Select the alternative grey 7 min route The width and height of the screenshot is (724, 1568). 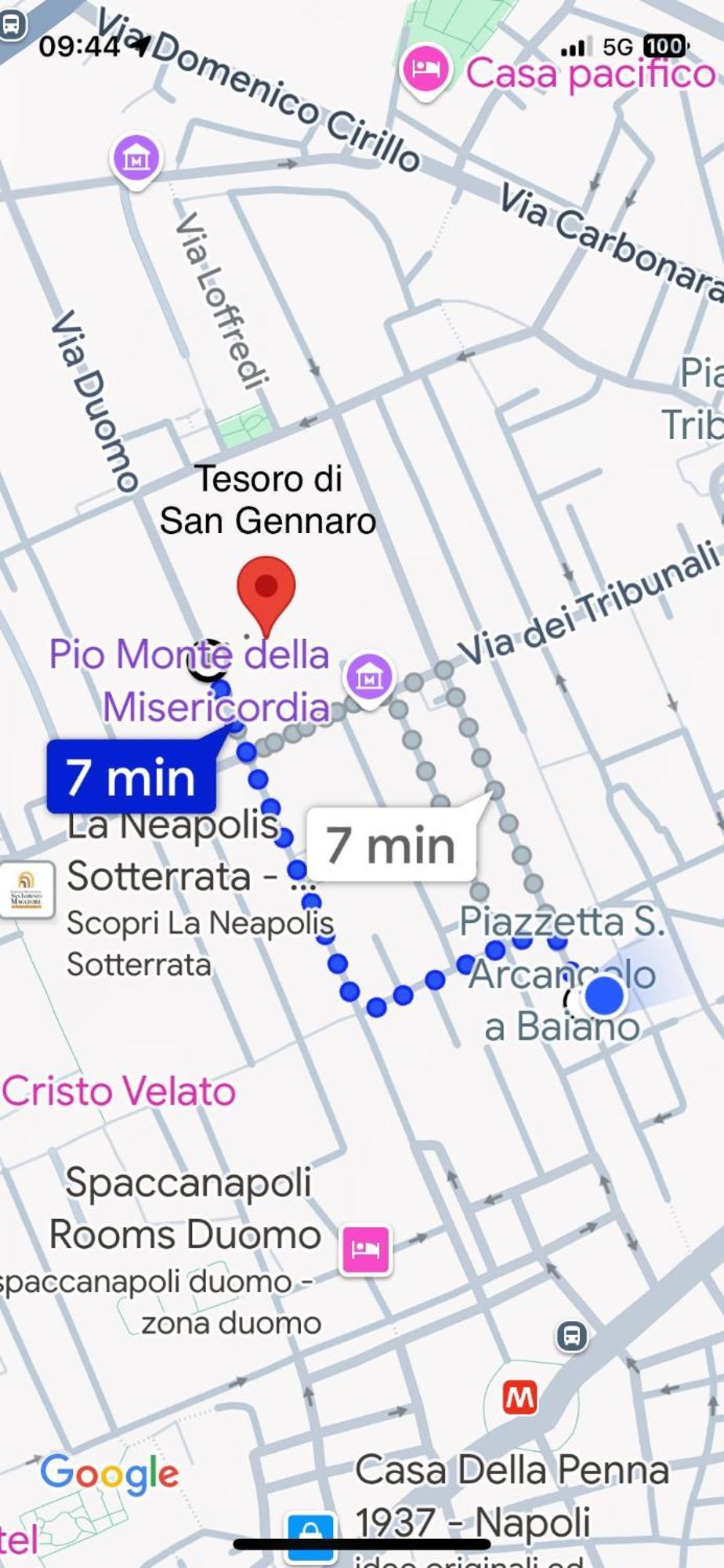(390, 845)
